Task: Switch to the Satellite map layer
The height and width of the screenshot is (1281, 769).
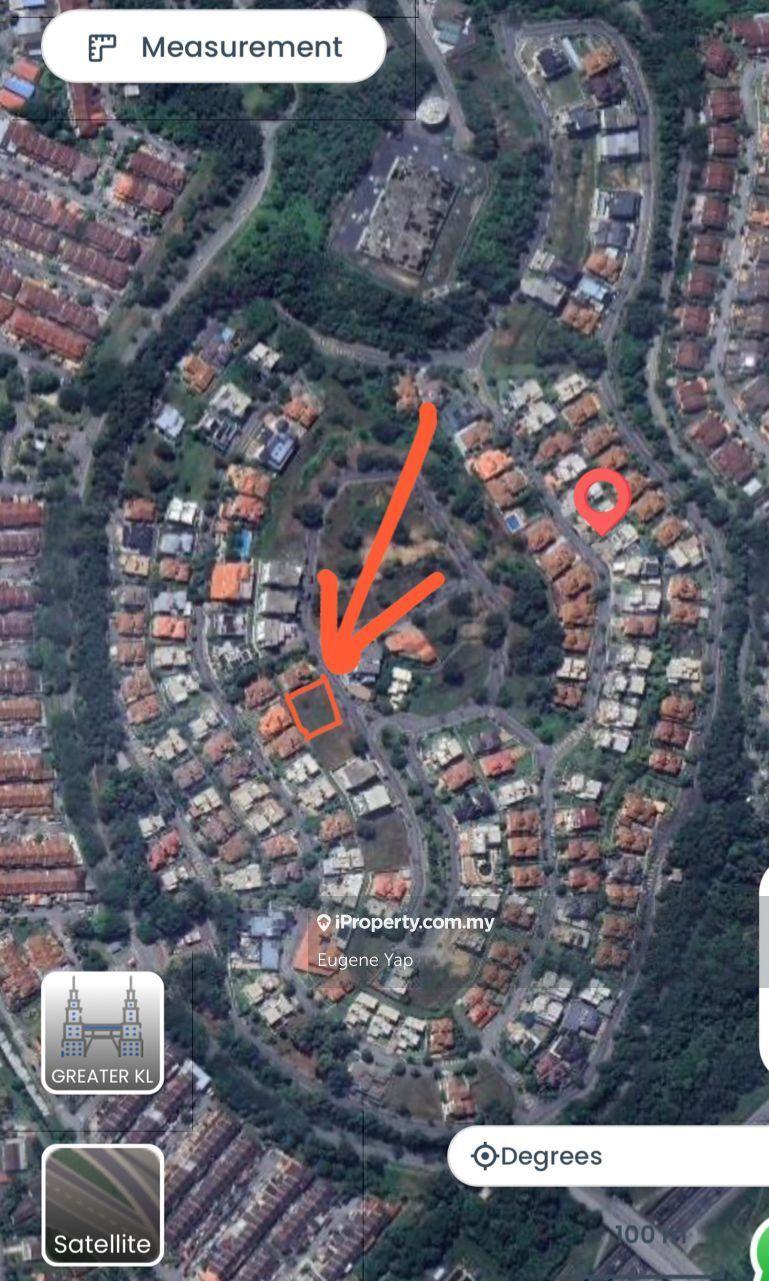Action: (x=102, y=1204)
